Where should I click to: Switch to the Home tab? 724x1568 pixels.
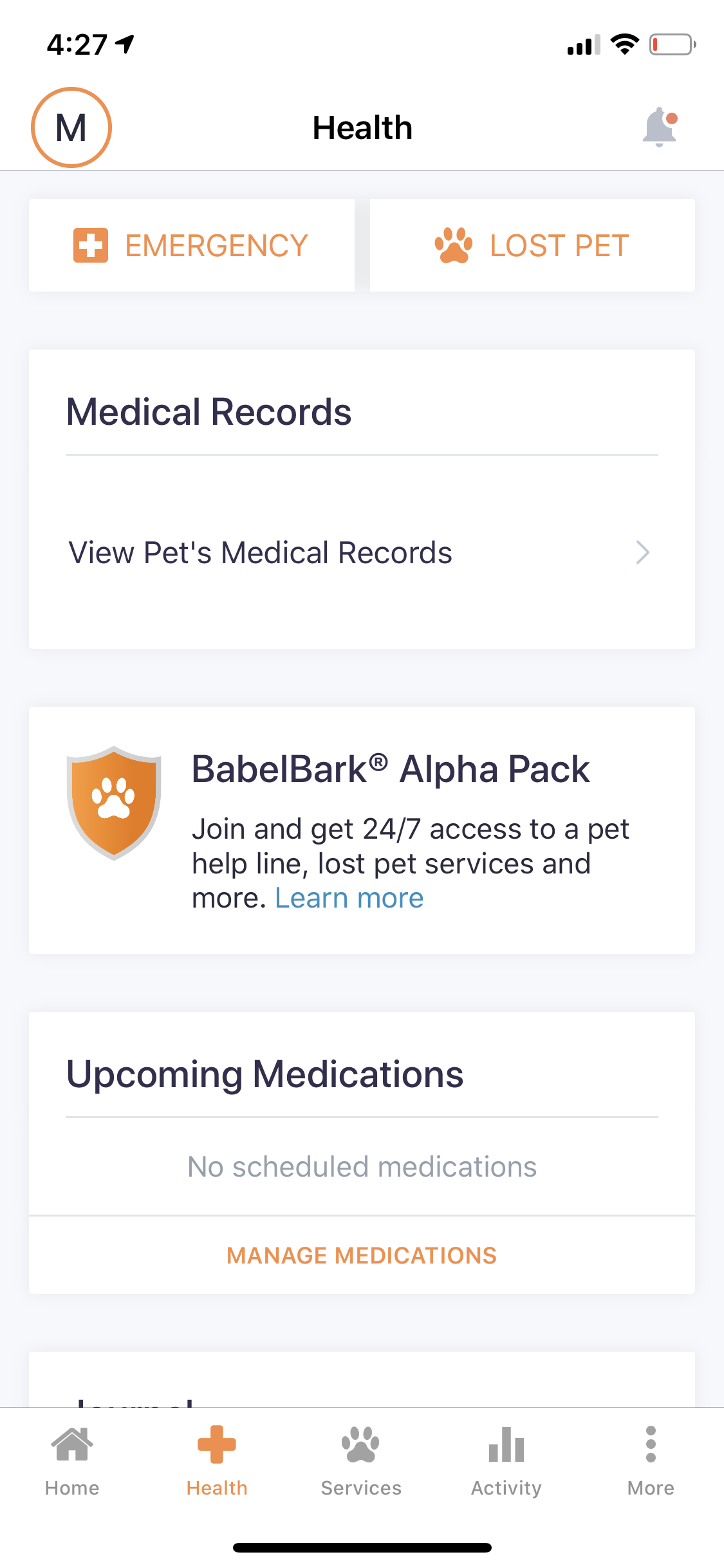tap(72, 1461)
